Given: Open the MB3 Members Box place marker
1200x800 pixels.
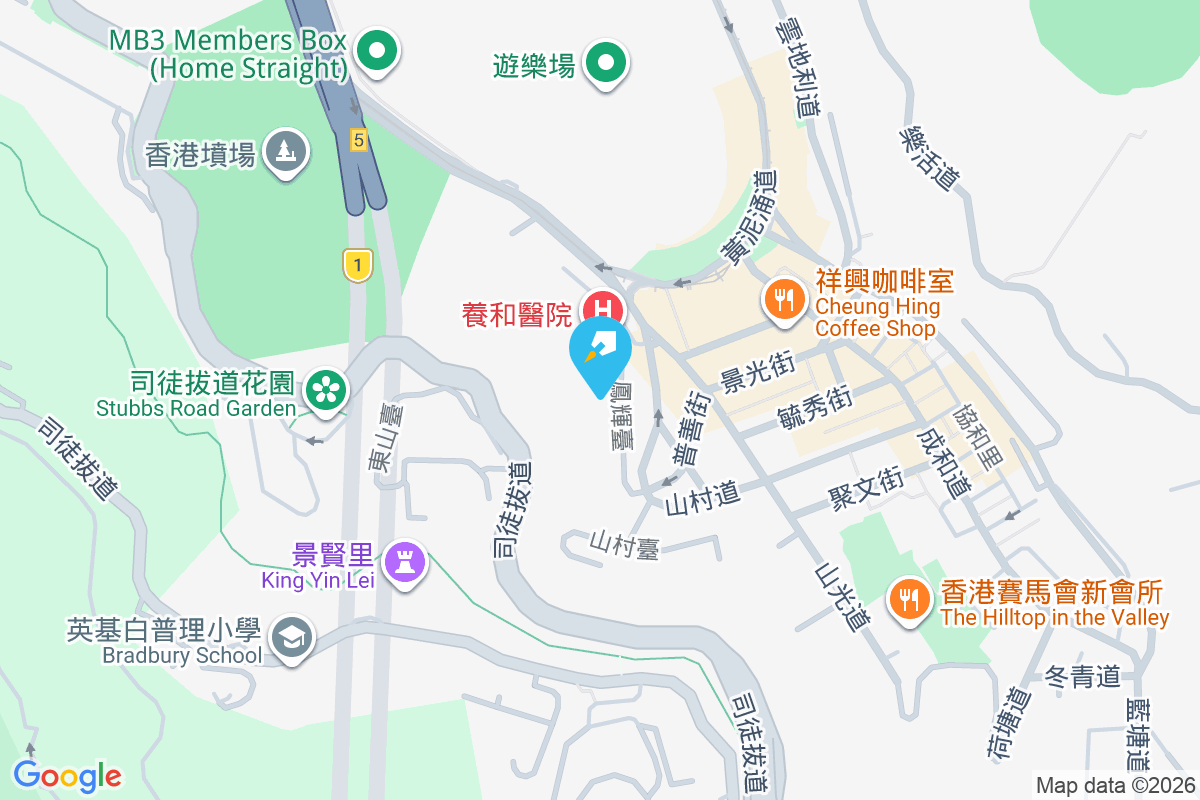Looking at the screenshot, I should coord(379,48).
